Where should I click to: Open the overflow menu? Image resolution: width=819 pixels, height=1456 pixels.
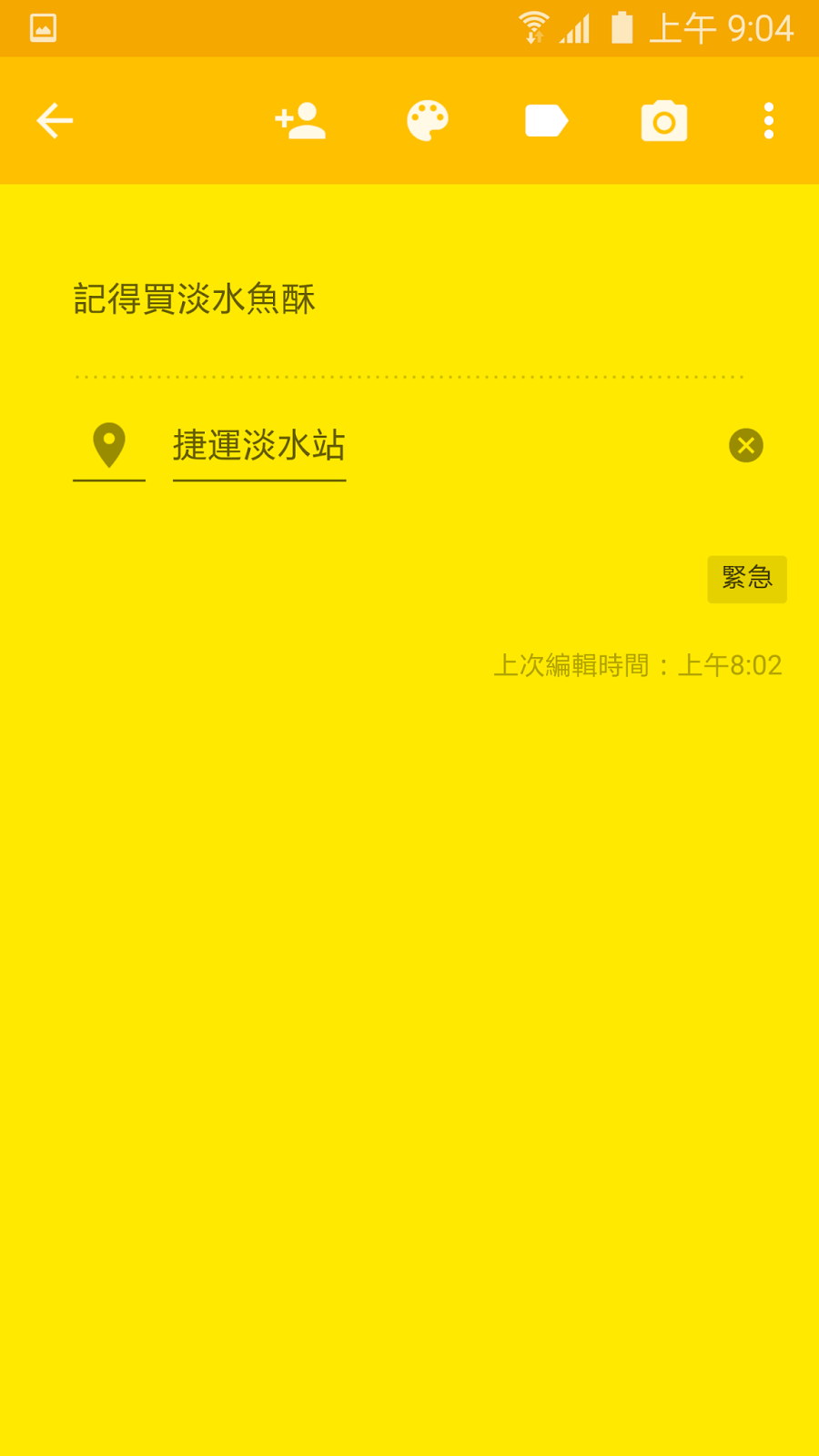[x=769, y=120]
